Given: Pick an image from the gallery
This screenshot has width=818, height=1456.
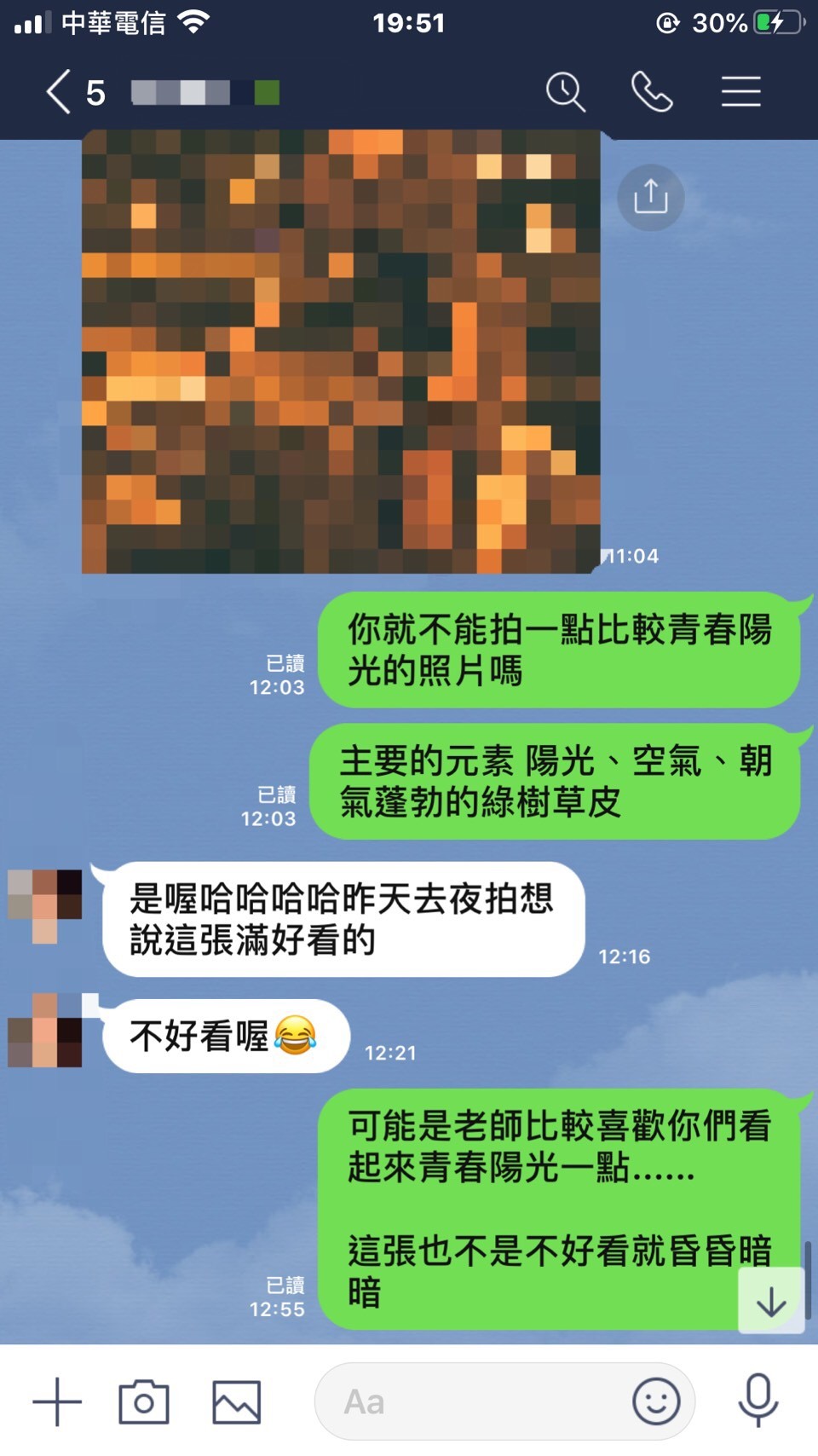Looking at the screenshot, I should pos(236,1401).
